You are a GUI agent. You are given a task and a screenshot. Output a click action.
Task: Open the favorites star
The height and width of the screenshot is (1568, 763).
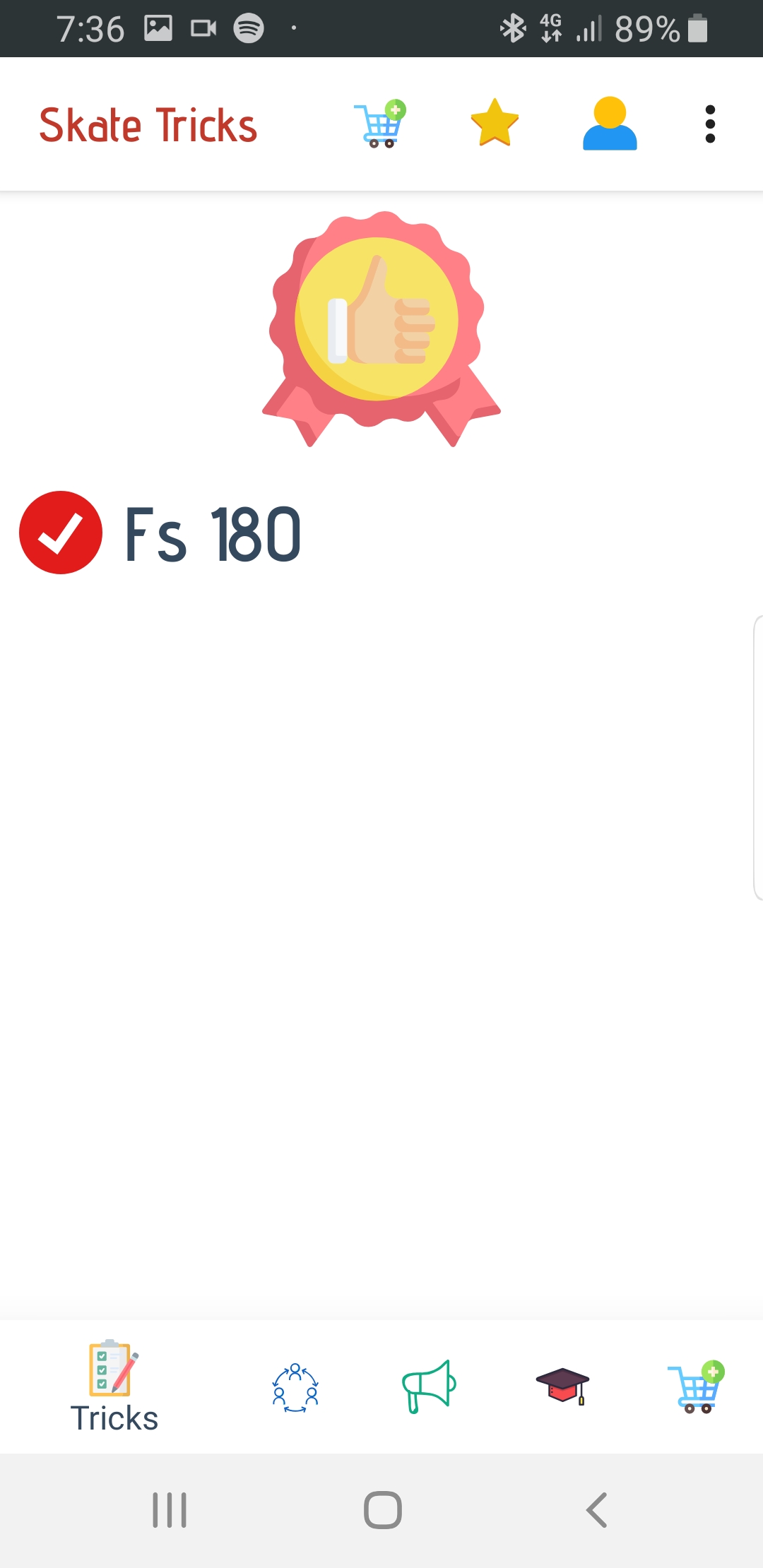pyautogui.click(x=495, y=124)
